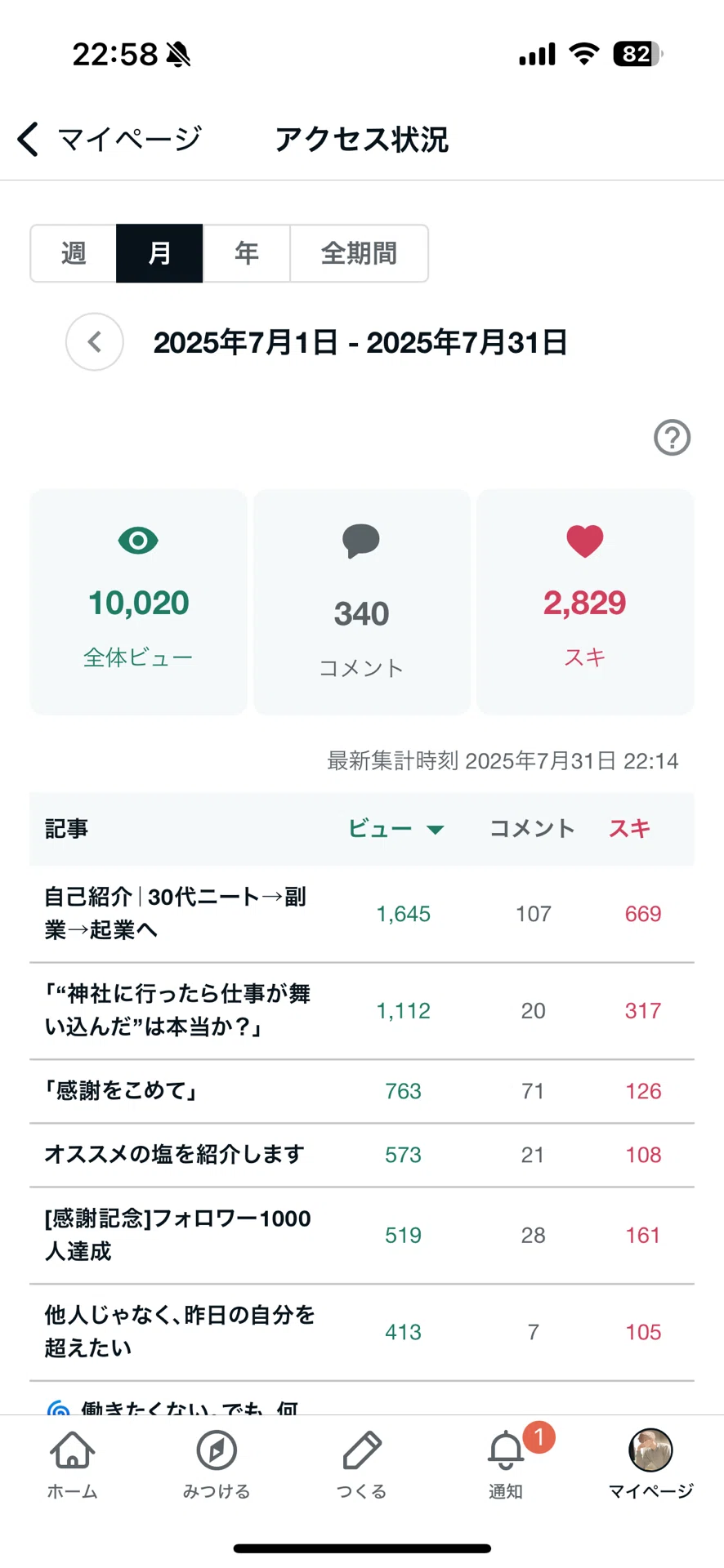Open the help question mark icon

(672, 438)
